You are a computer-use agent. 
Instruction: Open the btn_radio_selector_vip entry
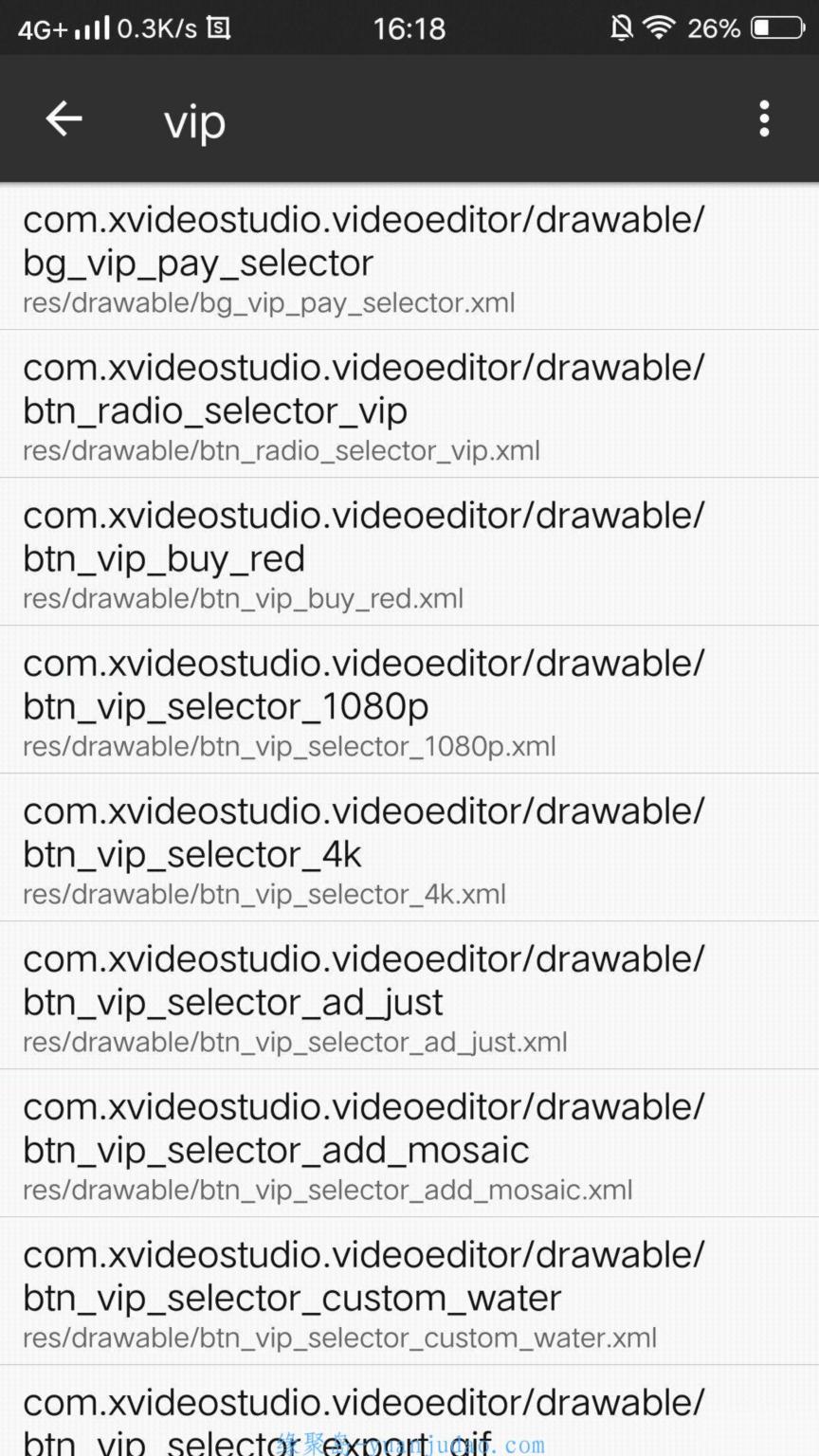[x=409, y=404]
